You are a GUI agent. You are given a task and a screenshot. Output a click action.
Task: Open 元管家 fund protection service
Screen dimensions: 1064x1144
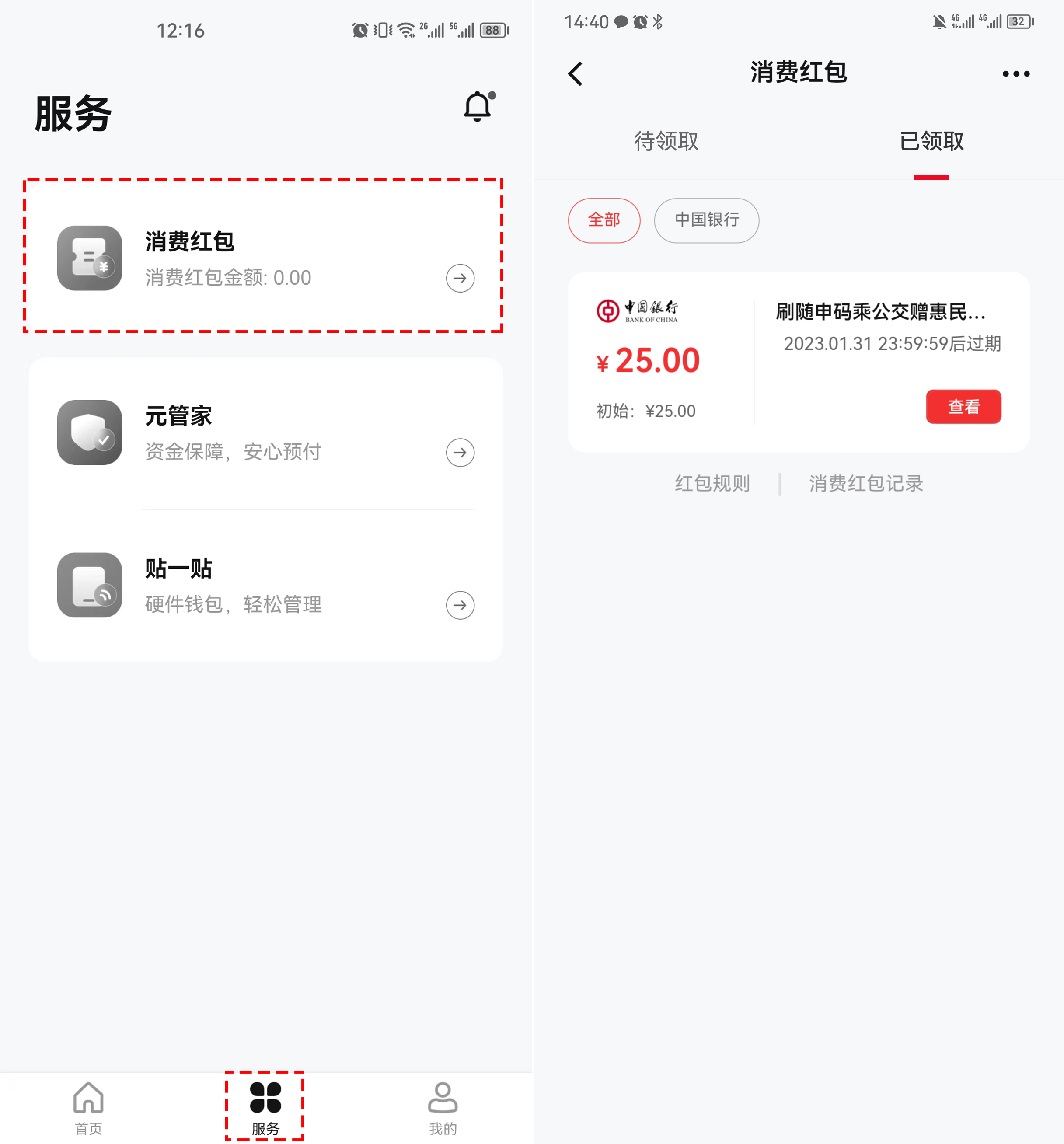[x=265, y=433]
